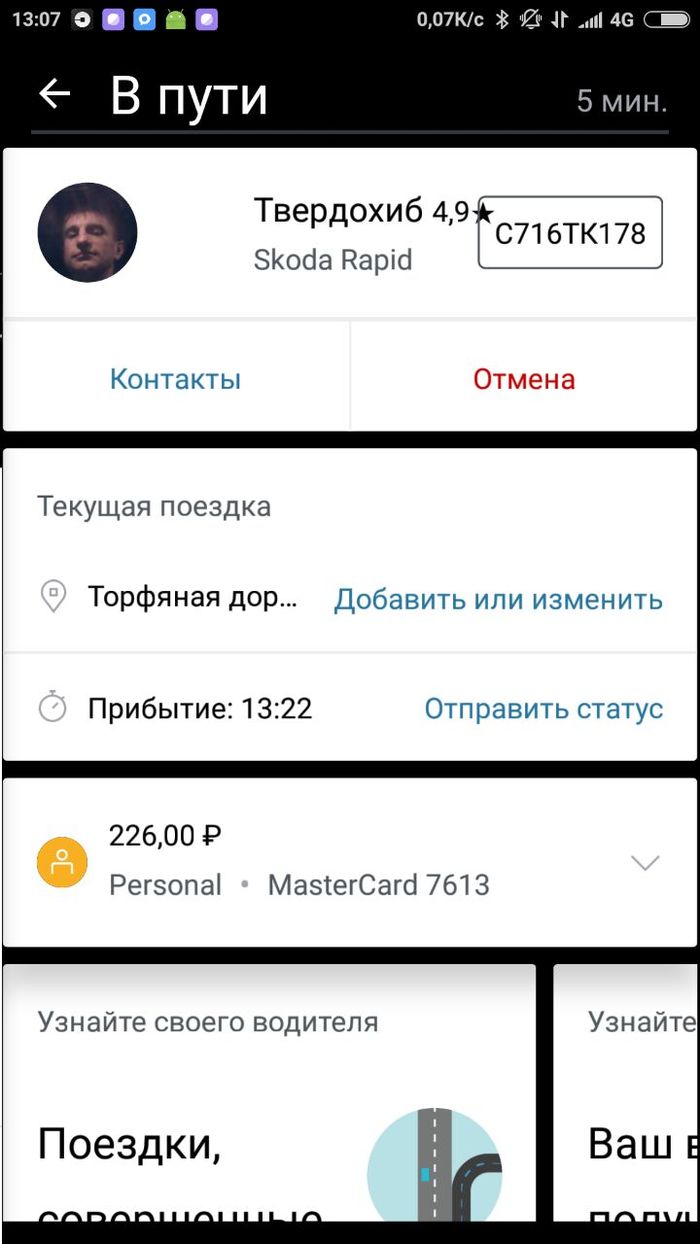Open Контакты to reach the driver
700x1244 pixels.
pos(175,379)
